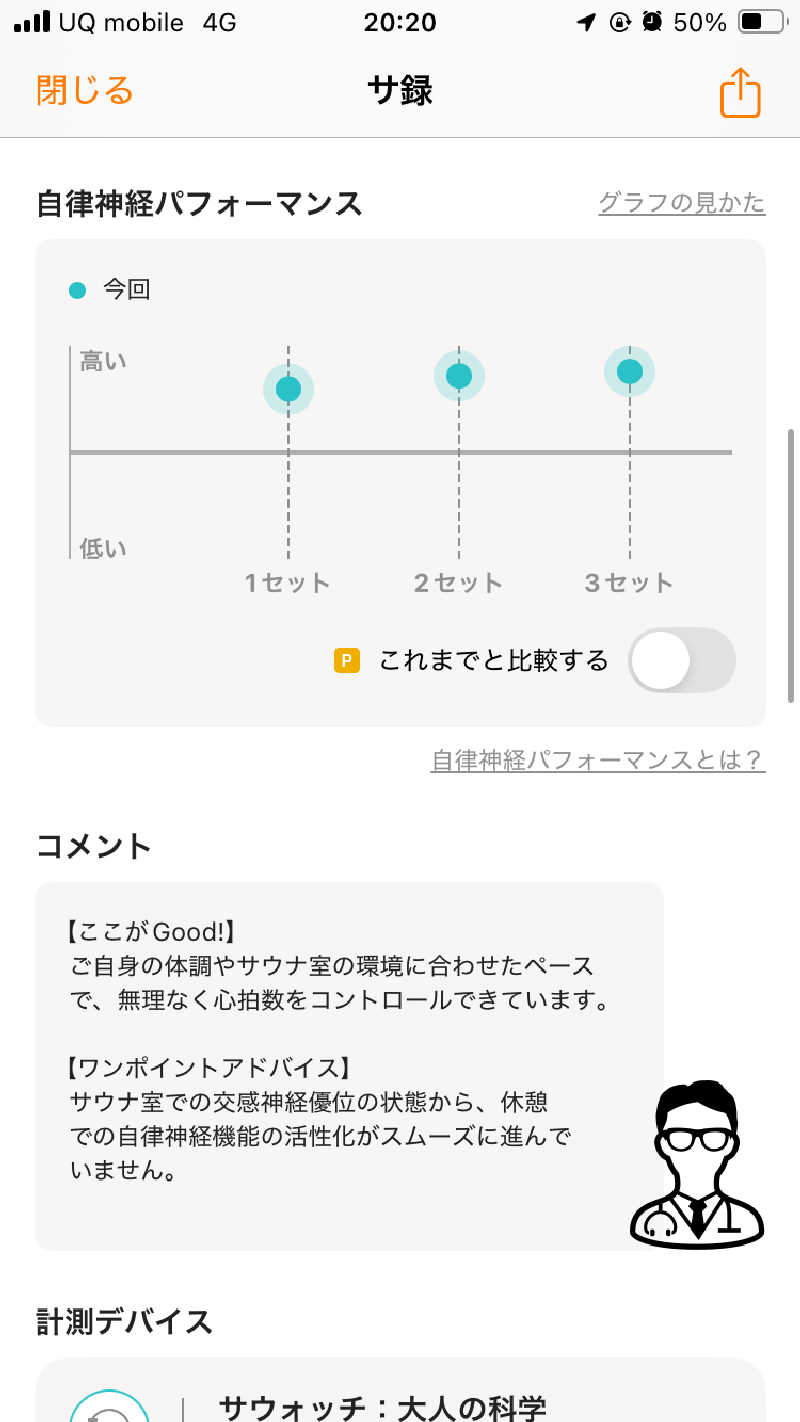Open the グラフの見かた link

pos(681,203)
